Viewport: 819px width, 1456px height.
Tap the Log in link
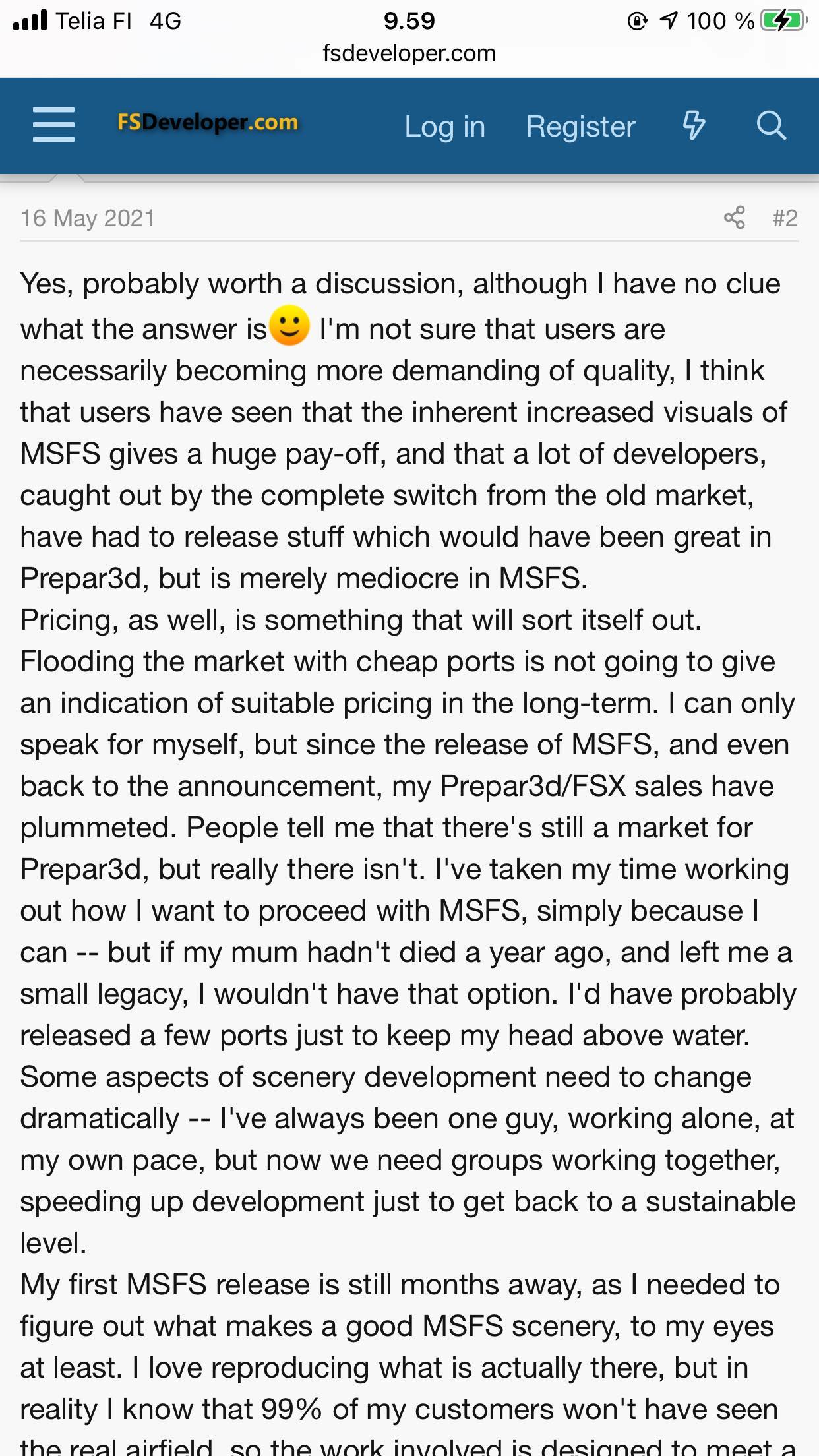coord(444,126)
